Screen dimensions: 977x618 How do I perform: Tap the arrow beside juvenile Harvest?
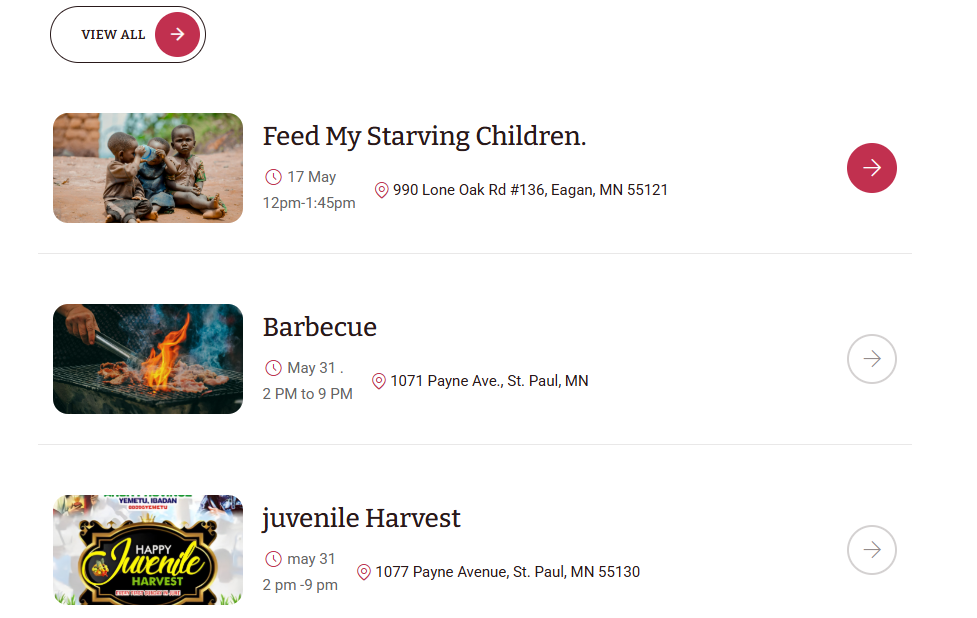(871, 550)
